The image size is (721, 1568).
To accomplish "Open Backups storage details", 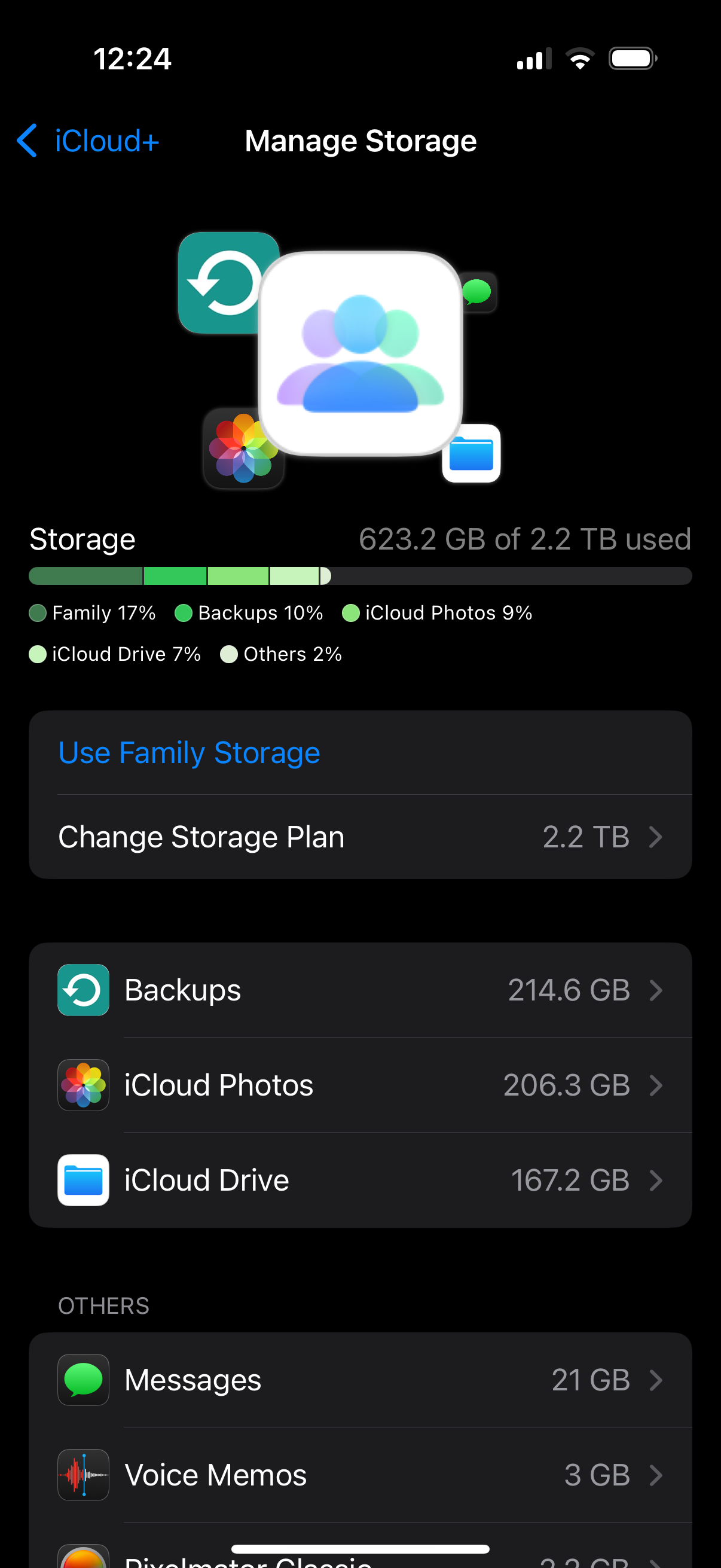I will 360,990.
